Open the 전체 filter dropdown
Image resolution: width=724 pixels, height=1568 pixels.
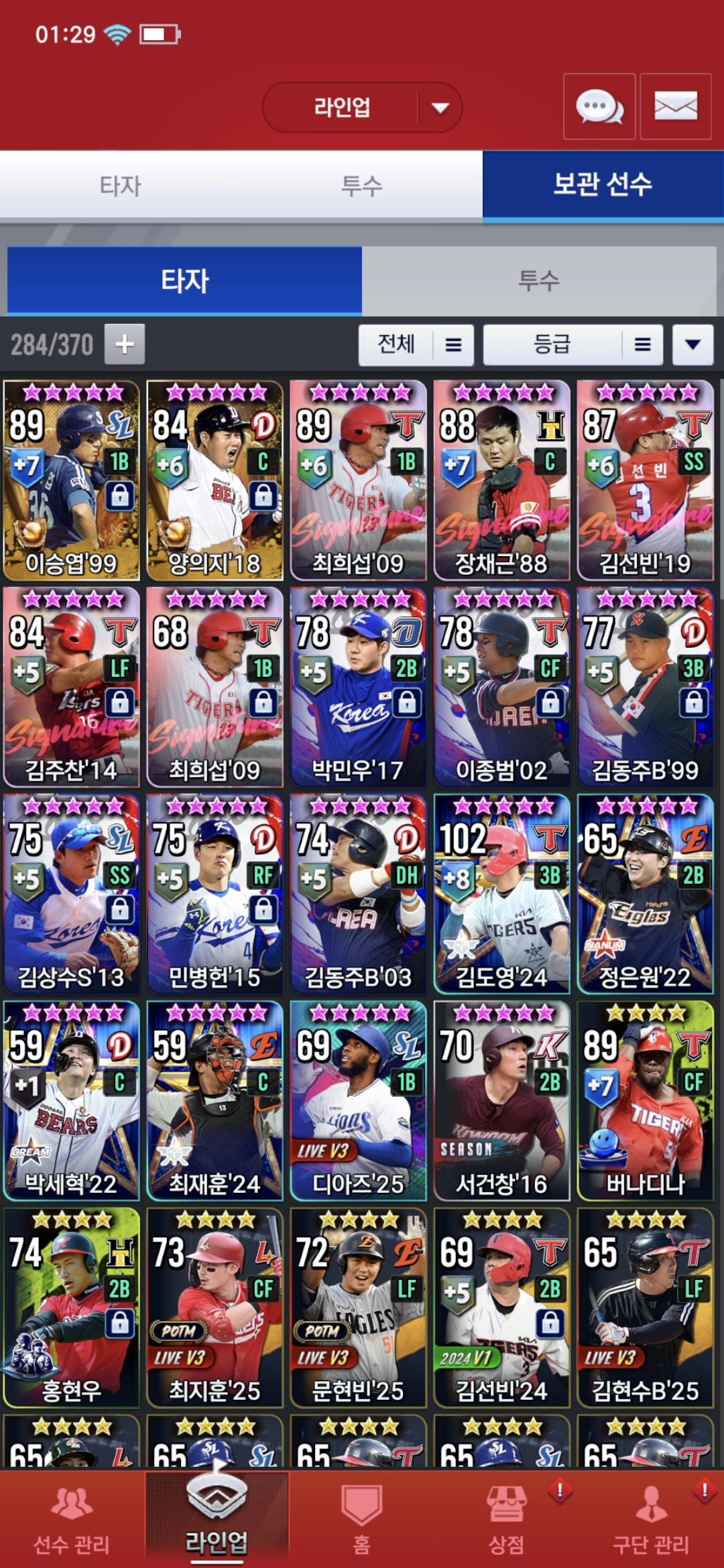click(x=416, y=345)
